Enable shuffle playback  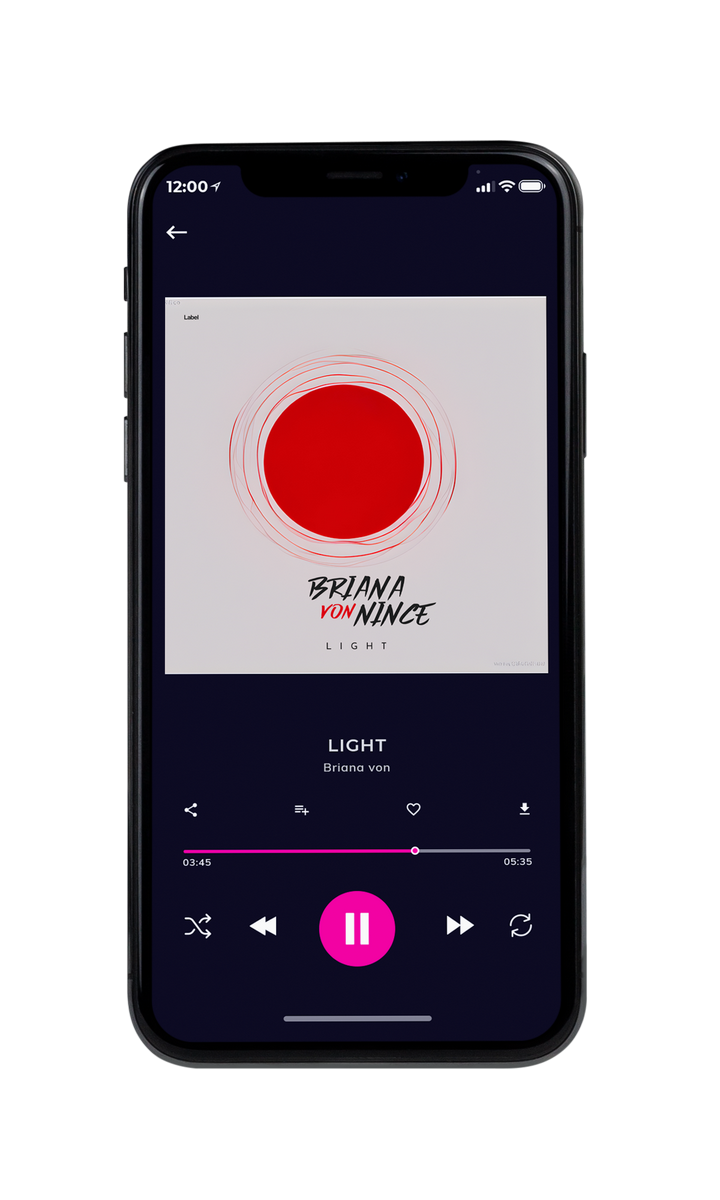pos(198,926)
